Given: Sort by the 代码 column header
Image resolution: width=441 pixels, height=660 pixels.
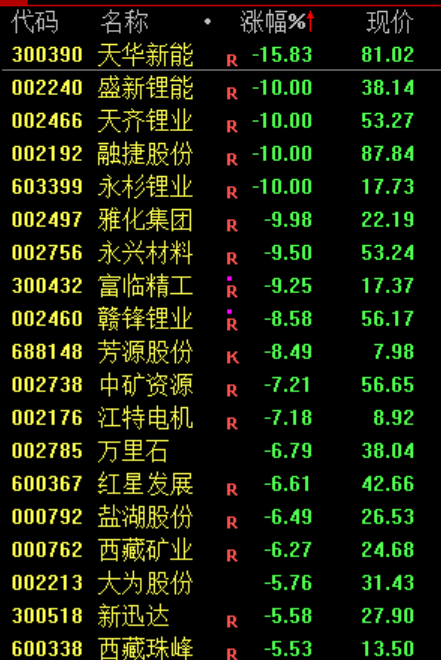Looking at the screenshot, I should pyautogui.click(x=35, y=21).
